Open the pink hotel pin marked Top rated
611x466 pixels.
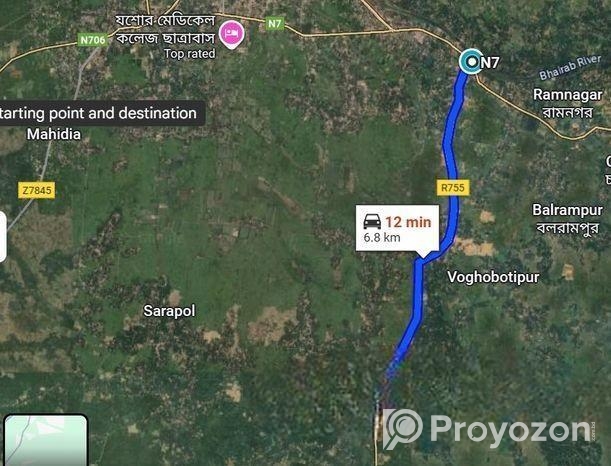coord(232,35)
